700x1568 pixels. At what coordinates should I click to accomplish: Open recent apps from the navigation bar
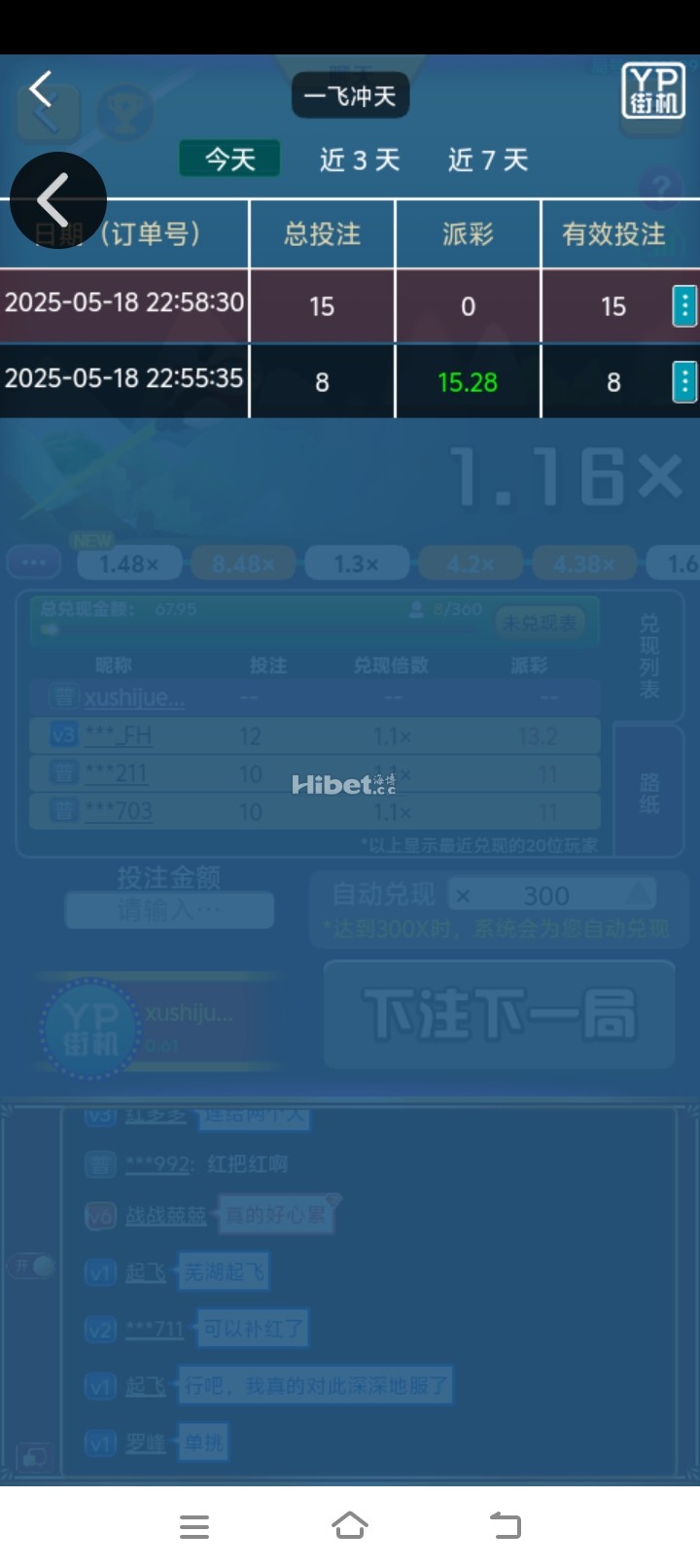click(x=194, y=1526)
